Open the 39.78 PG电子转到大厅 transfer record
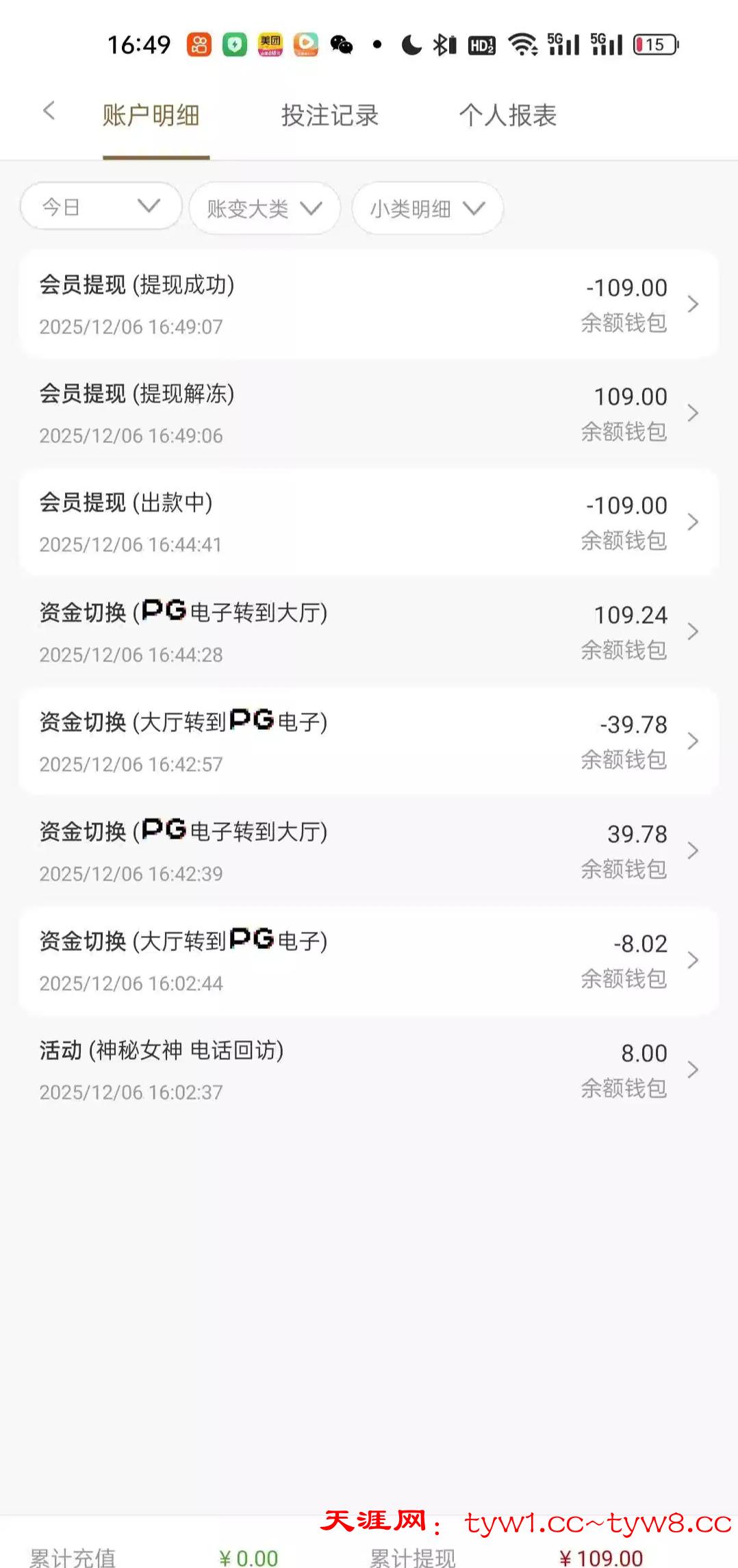The width and height of the screenshot is (738, 1568). click(368, 851)
